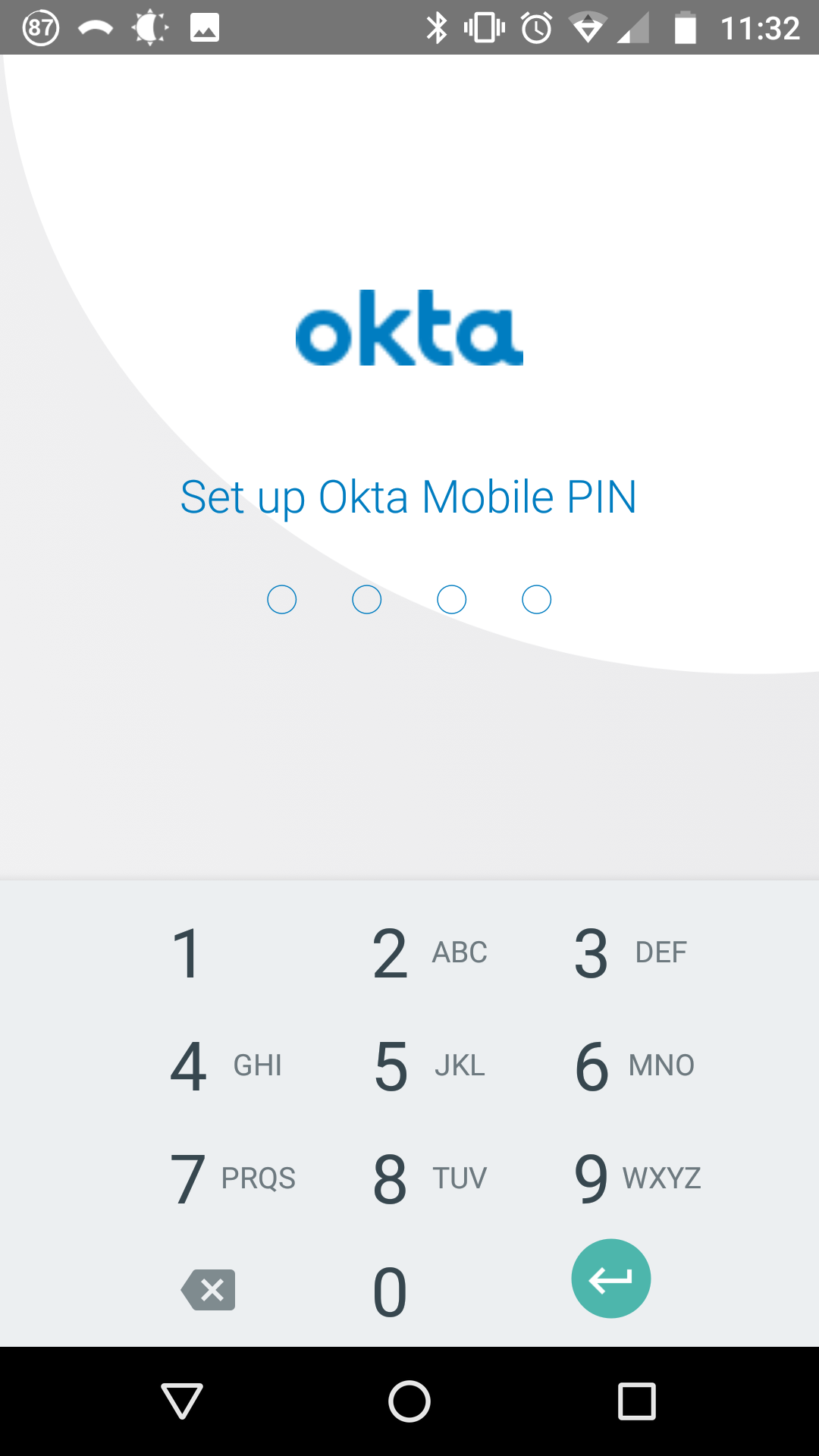Tap the 2 ABC key
The height and width of the screenshot is (1456, 819).
point(409,953)
